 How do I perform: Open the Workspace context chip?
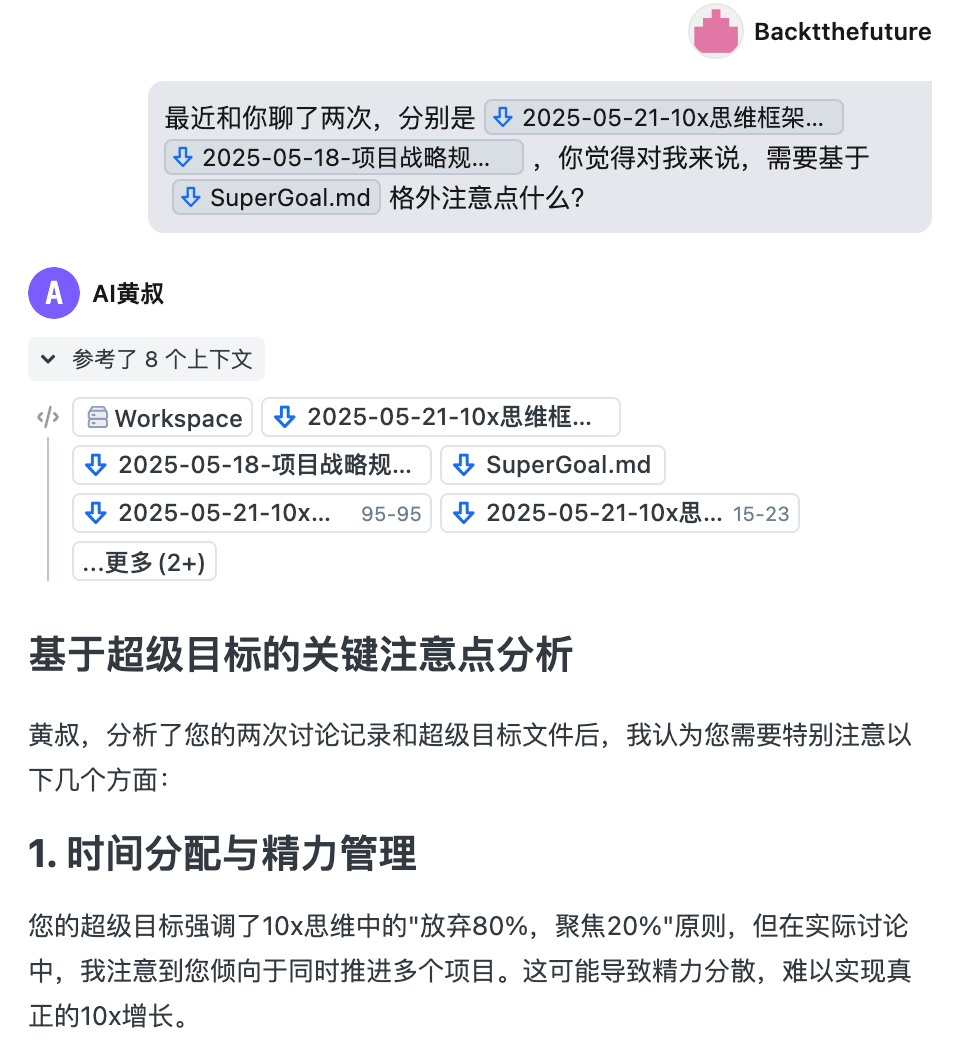164,418
